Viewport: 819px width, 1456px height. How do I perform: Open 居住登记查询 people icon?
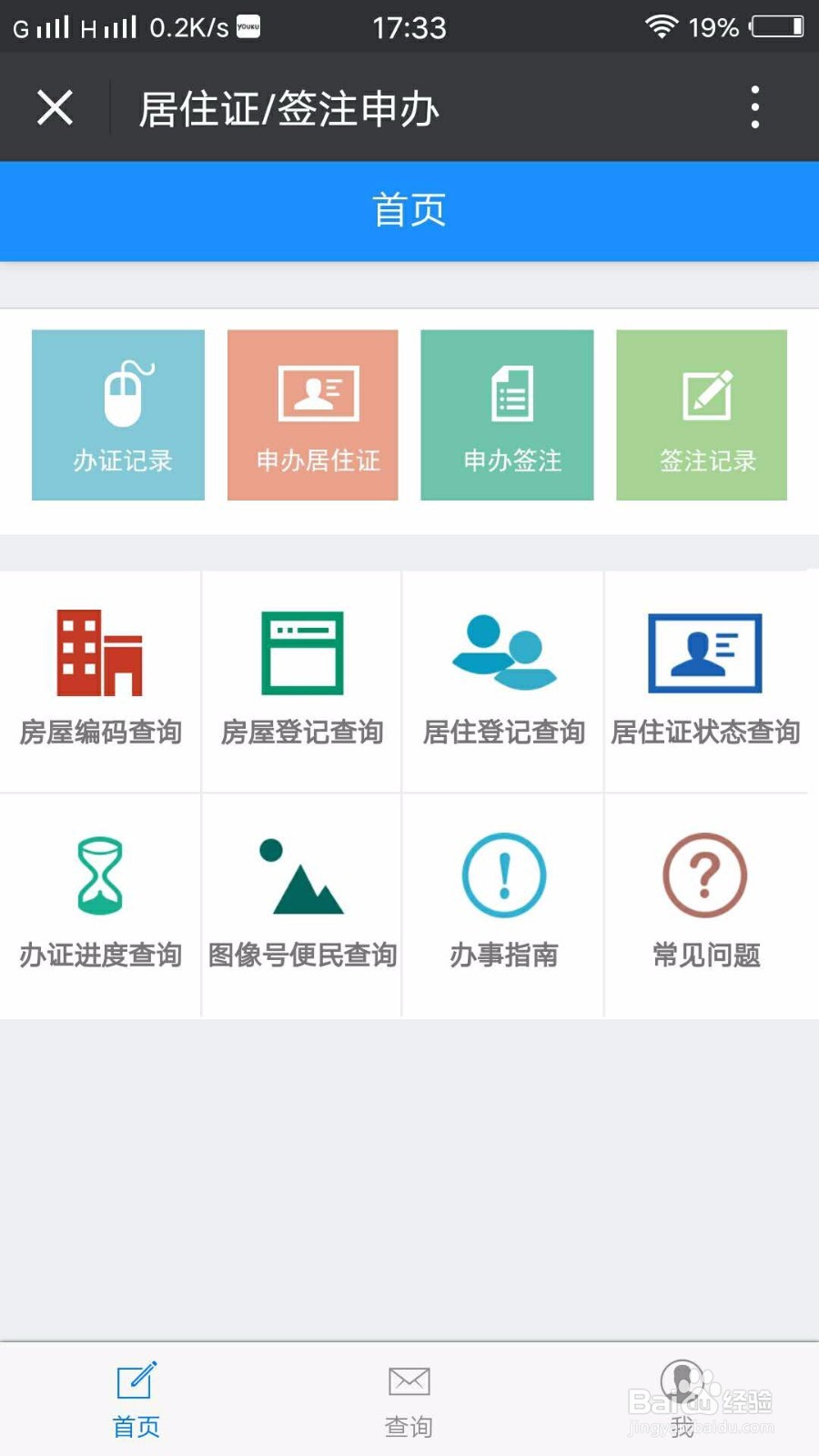click(503, 652)
